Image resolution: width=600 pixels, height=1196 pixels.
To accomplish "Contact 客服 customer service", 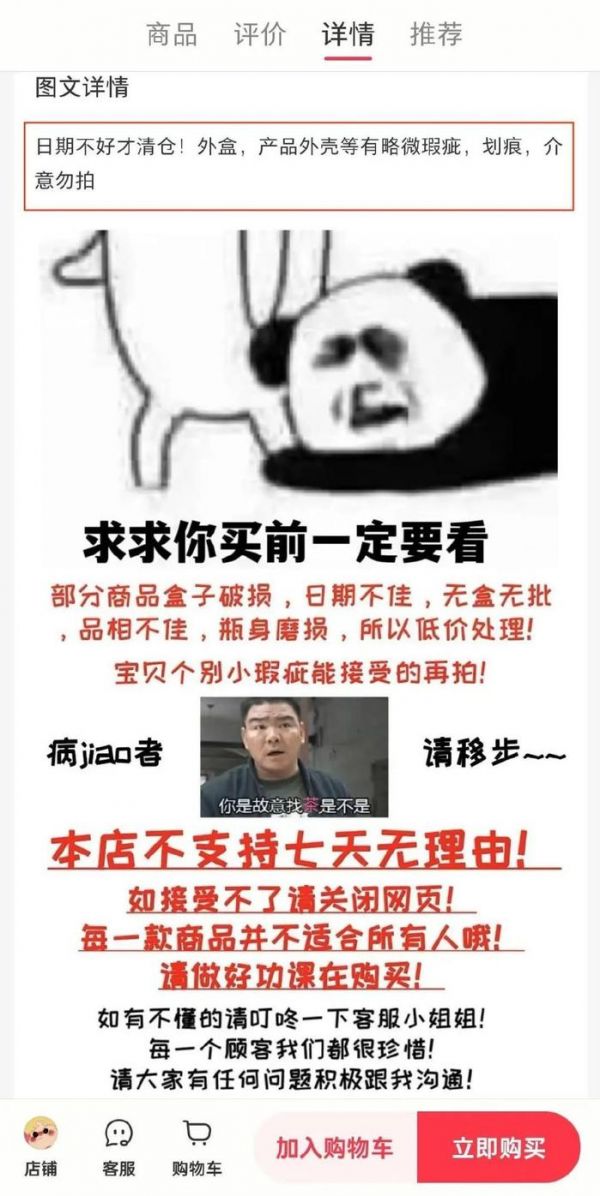I will coord(118,1146).
